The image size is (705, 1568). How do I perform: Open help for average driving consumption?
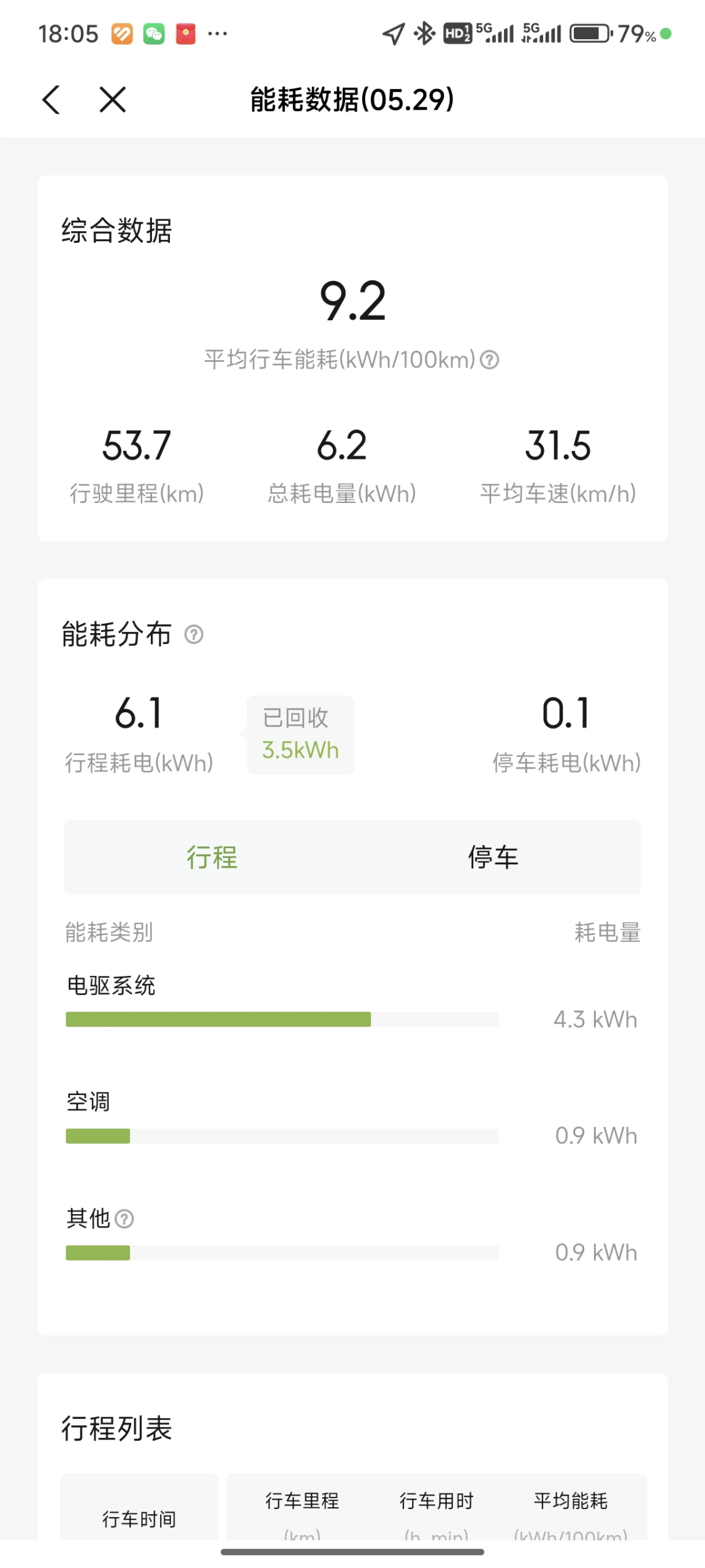pyautogui.click(x=489, y=359)
